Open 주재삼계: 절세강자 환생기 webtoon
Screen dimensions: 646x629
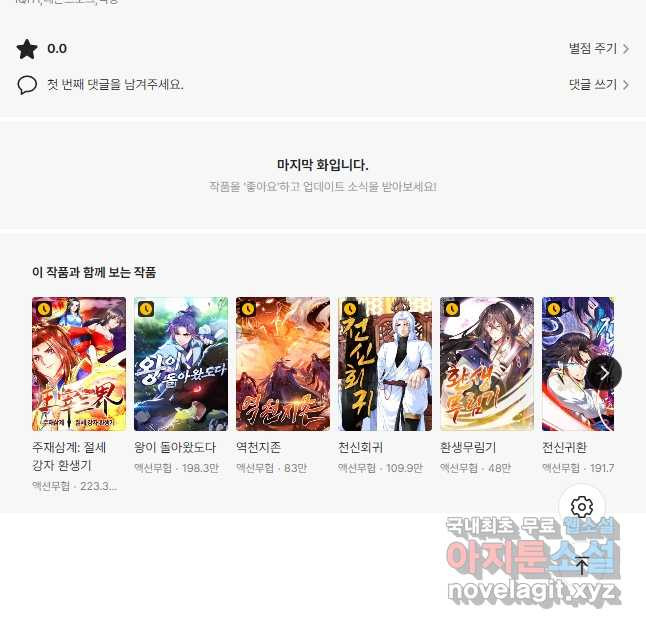click(x=79, y=364)
